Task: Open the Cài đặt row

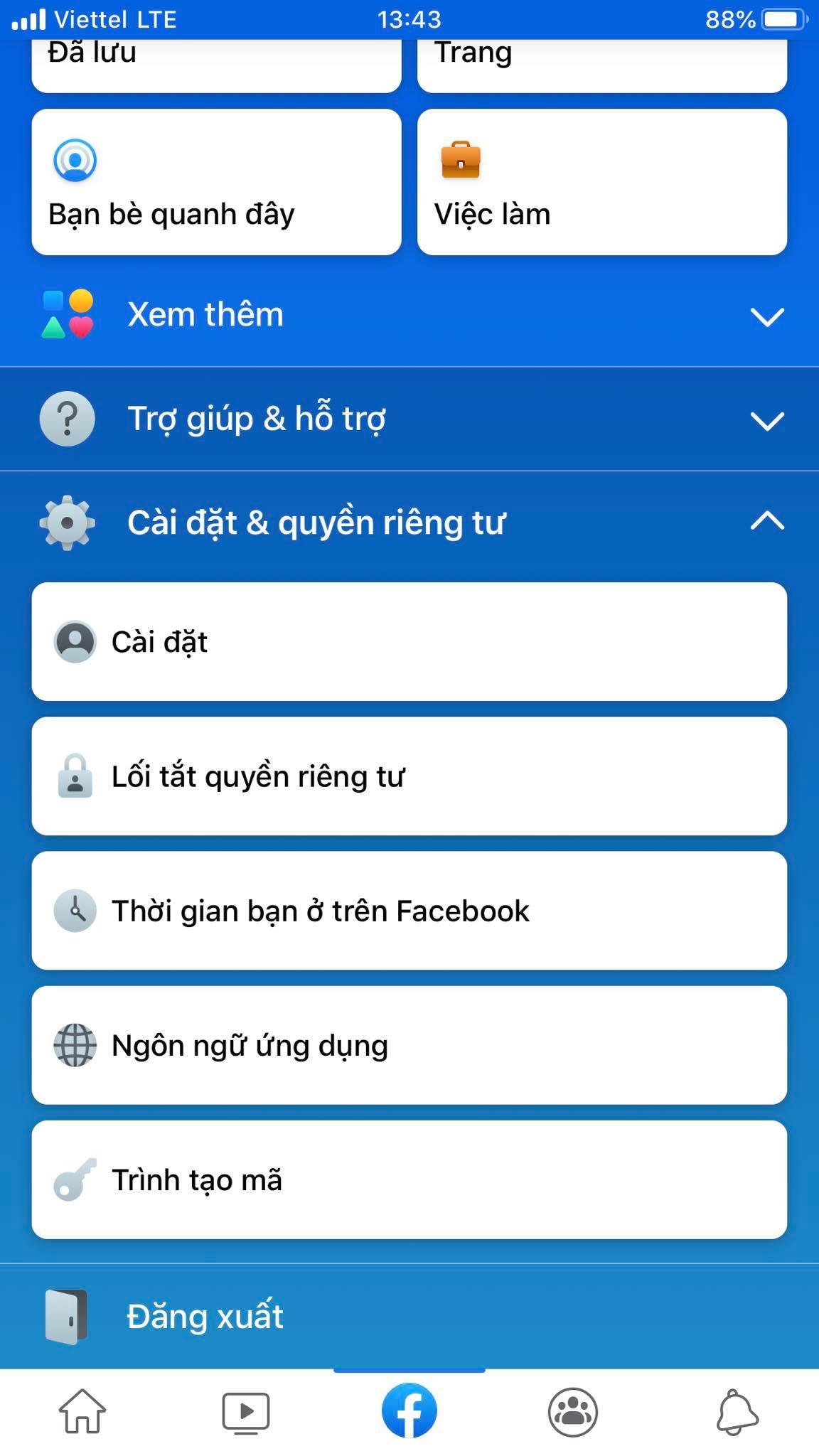Action: pos(409,642)
